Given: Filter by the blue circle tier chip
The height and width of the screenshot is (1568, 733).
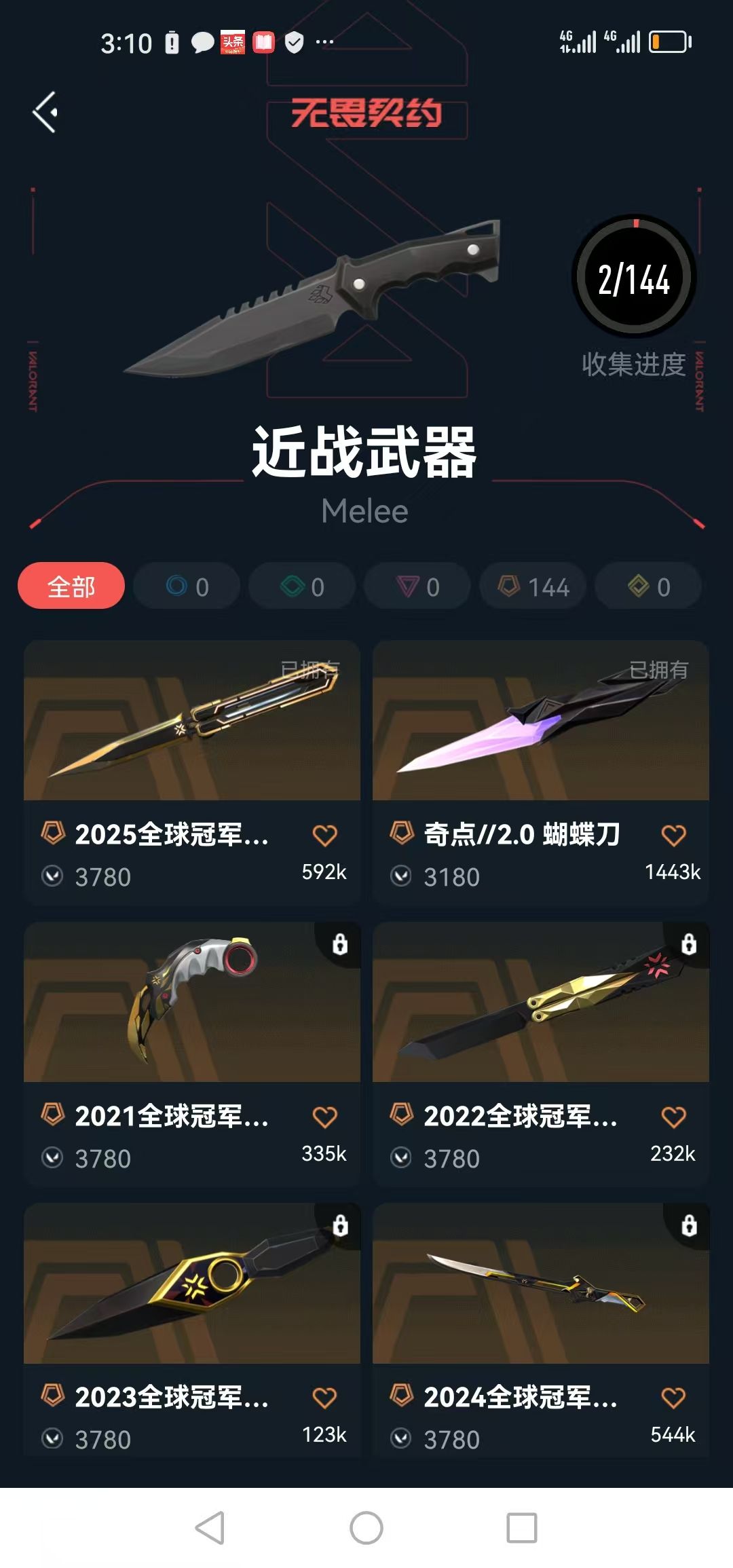Looking at the screenshot, I should click(187, 586).
